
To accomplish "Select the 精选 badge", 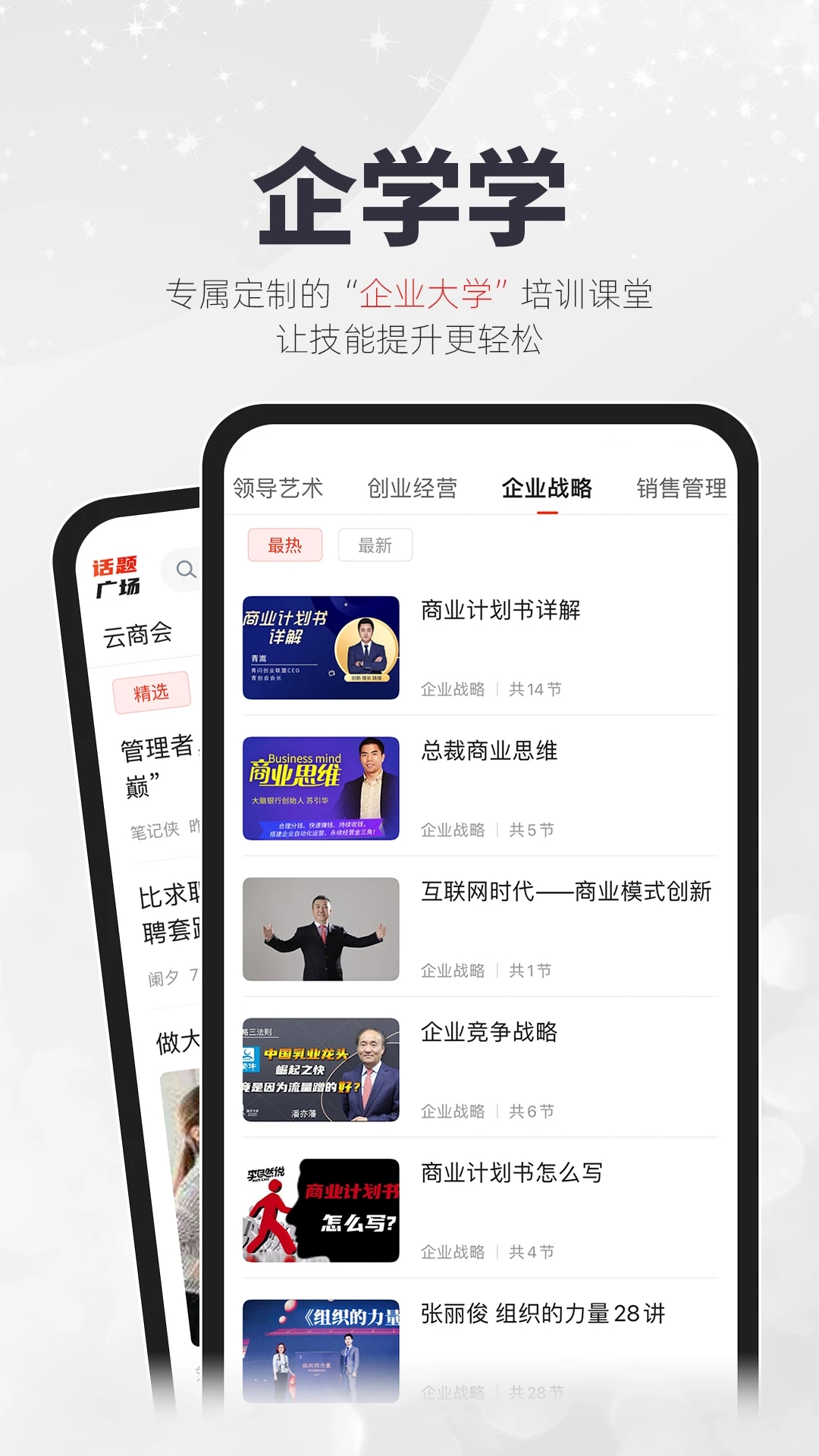I will [152, 692].
